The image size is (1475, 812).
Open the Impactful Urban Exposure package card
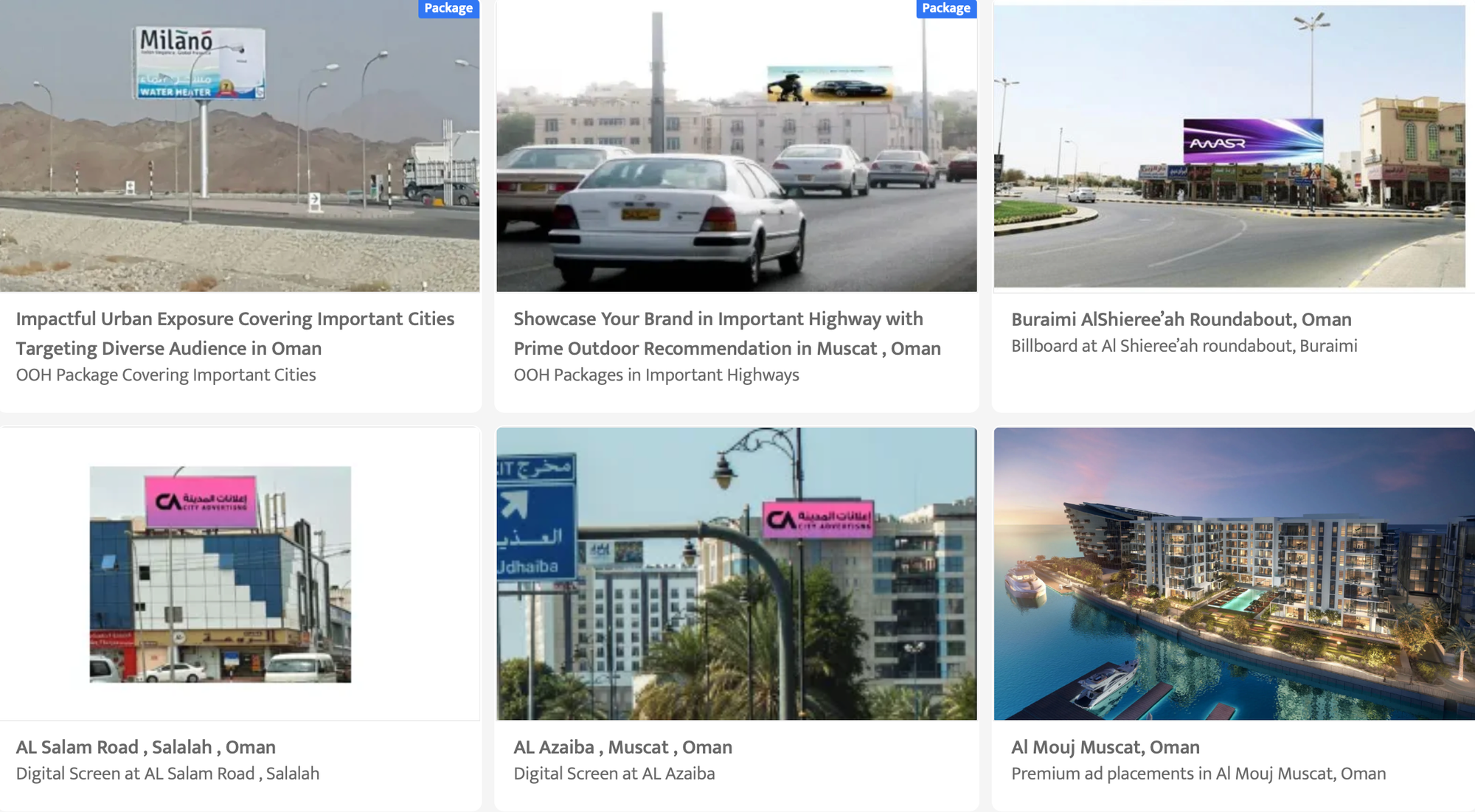[235, 333]
